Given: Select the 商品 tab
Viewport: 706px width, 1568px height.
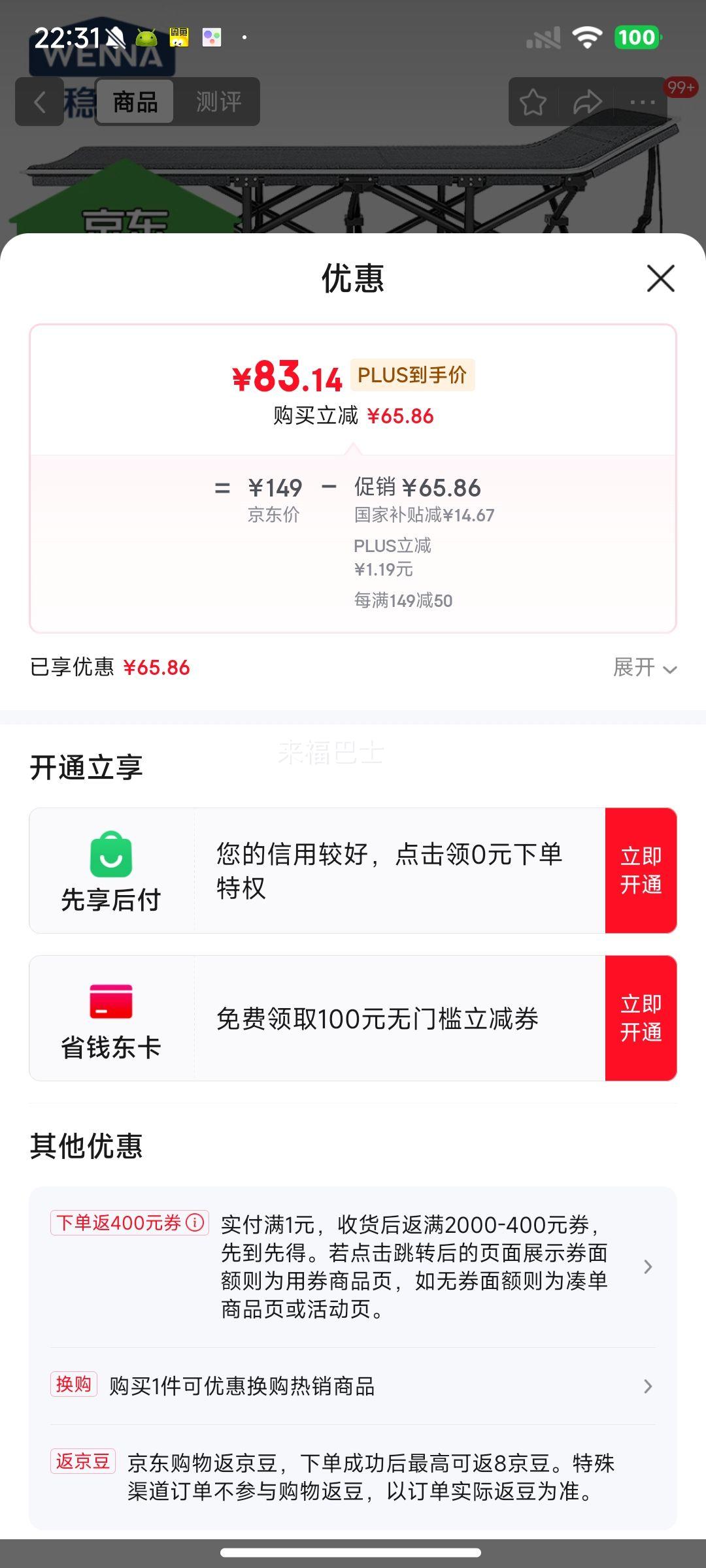Looking at the screenshot, I should 135,102.
